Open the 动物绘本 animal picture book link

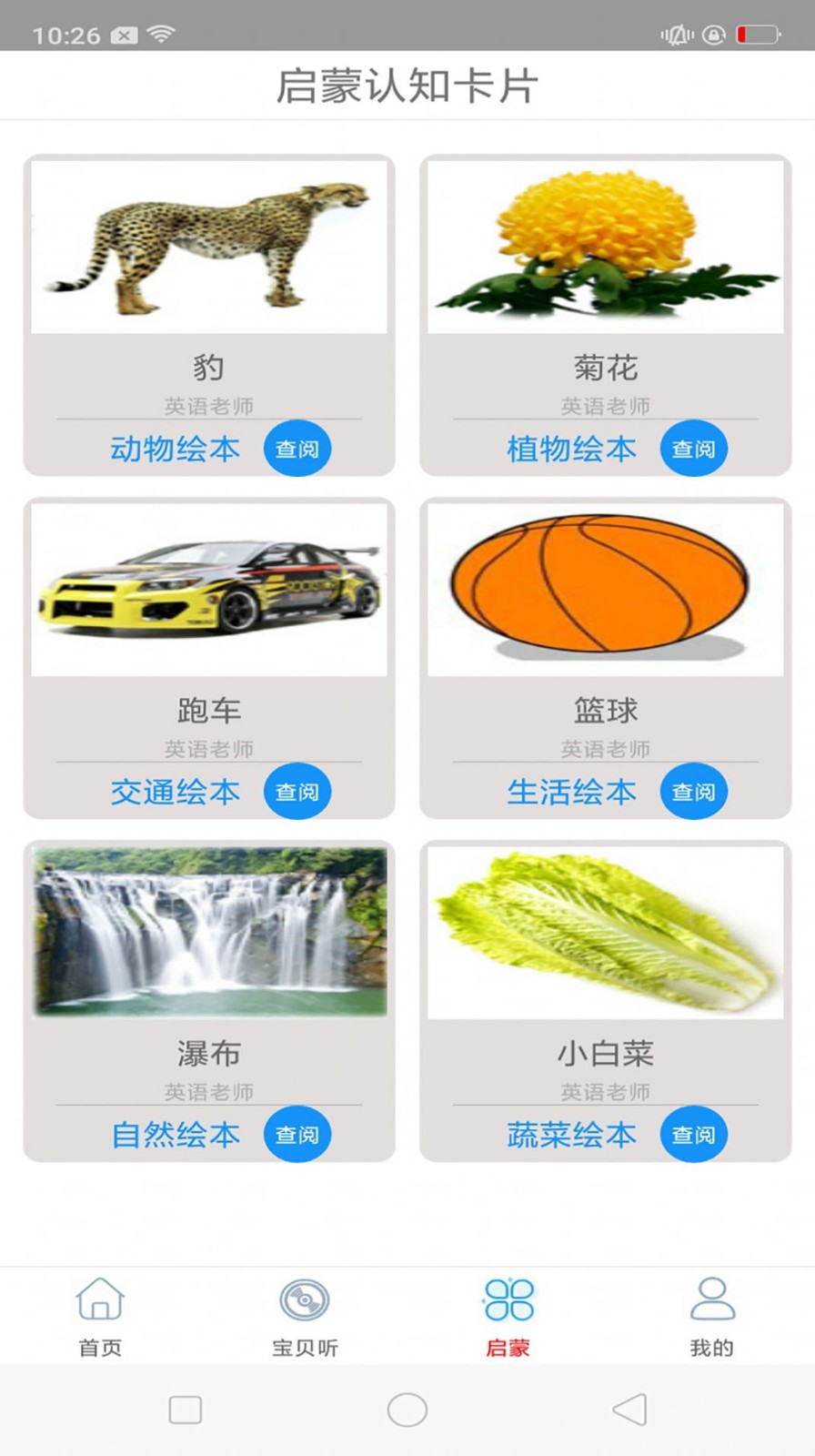[x=174, y=448]
